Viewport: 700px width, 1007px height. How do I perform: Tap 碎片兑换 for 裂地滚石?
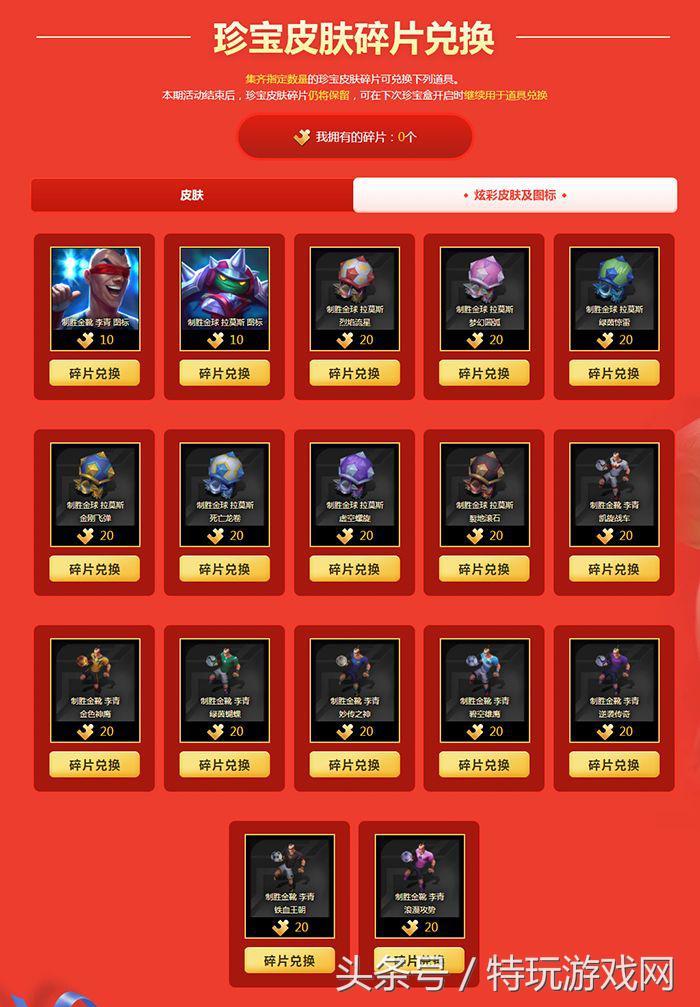(x=484, y=569)
